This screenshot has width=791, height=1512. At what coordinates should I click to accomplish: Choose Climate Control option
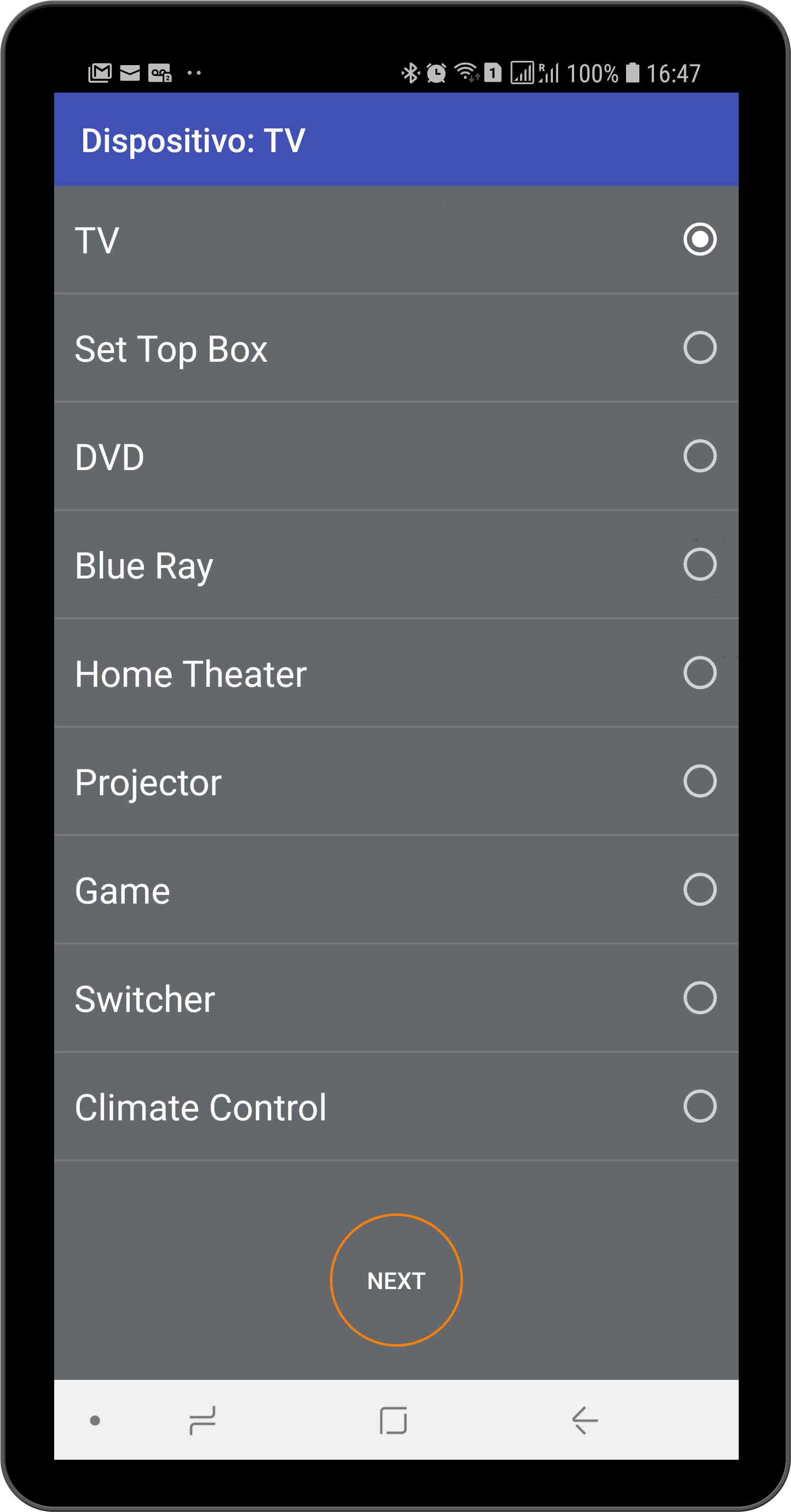(x=699, y=1107)
